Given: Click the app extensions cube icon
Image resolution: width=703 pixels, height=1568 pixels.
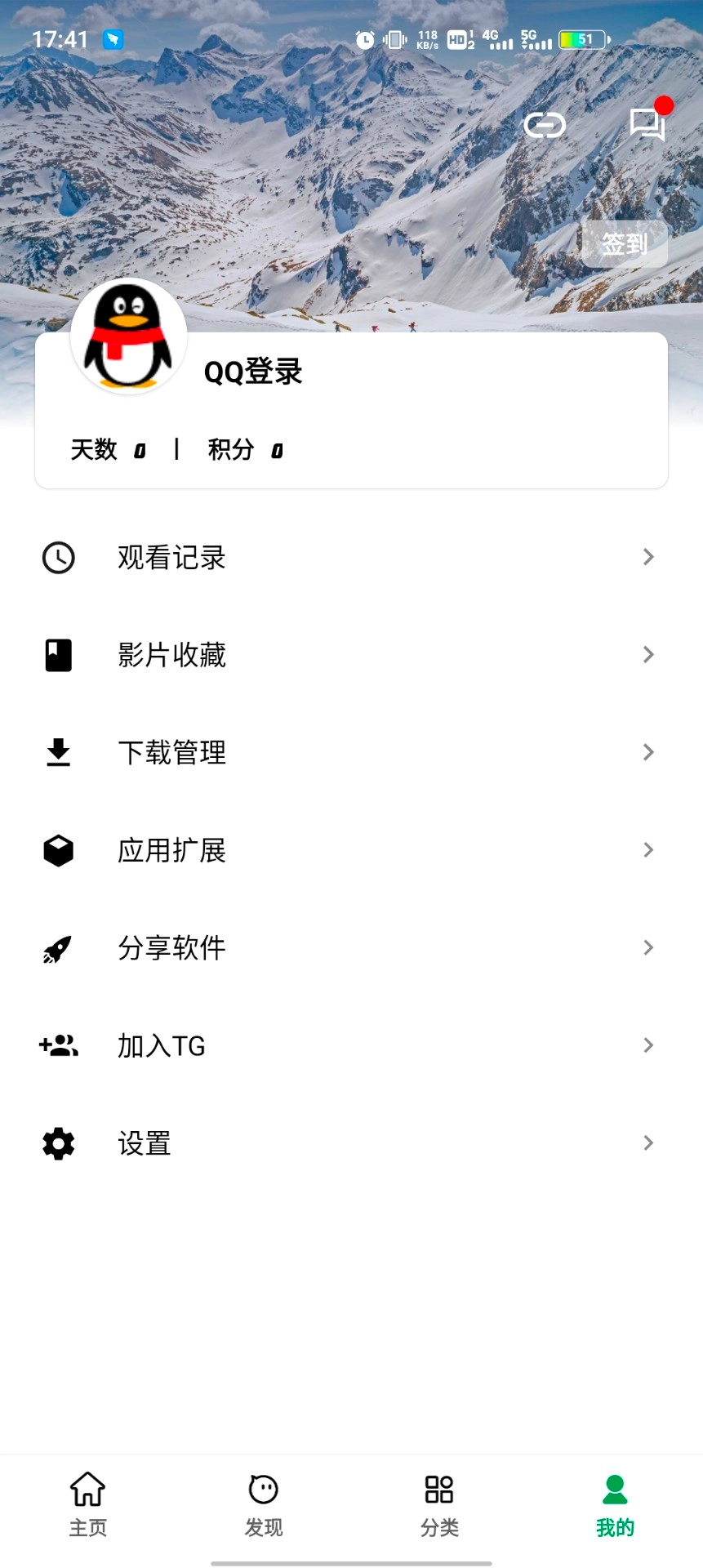Looking at the screenshot, I should [57, 849].
